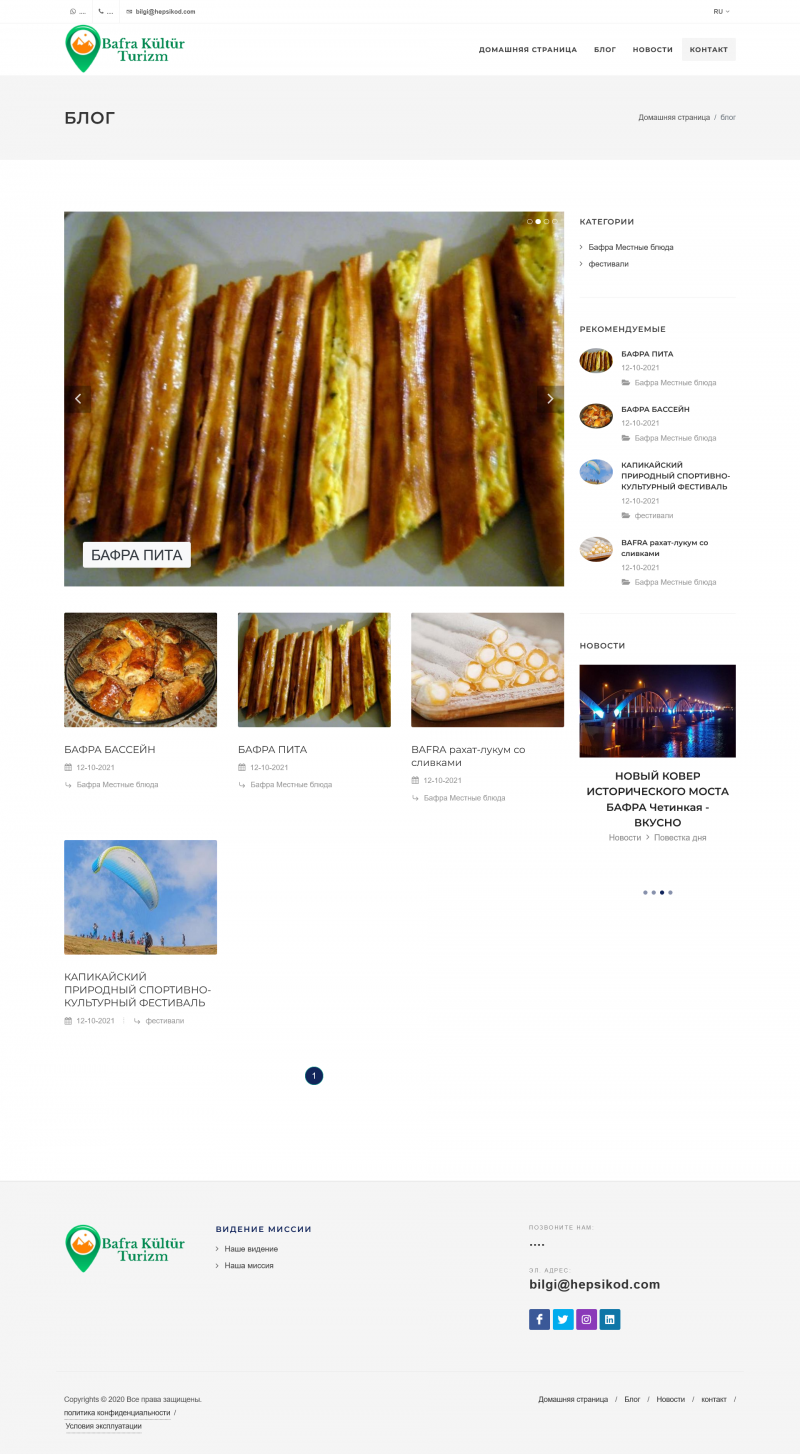Open Наше видение footer link

pyautogui.click(x=251, y=1249)
